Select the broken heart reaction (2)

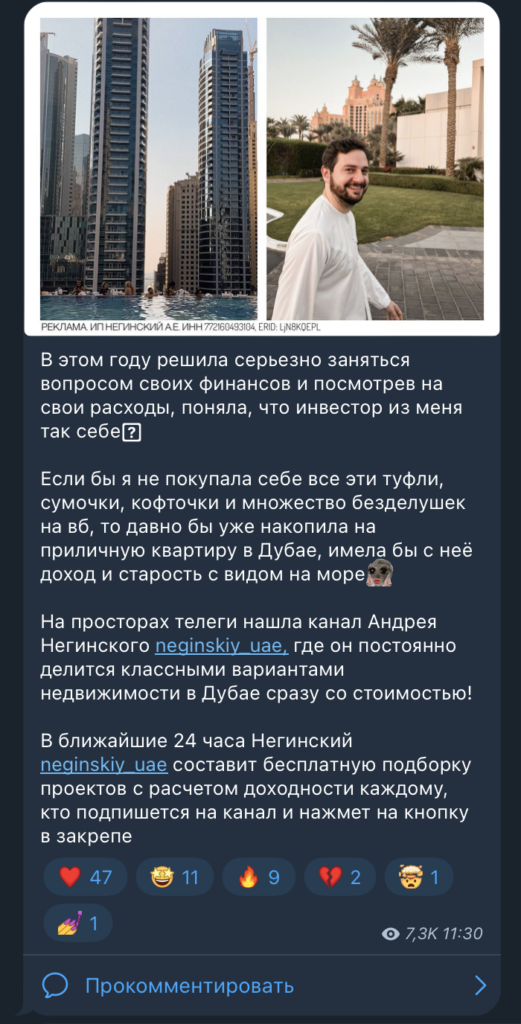[339, 876]
